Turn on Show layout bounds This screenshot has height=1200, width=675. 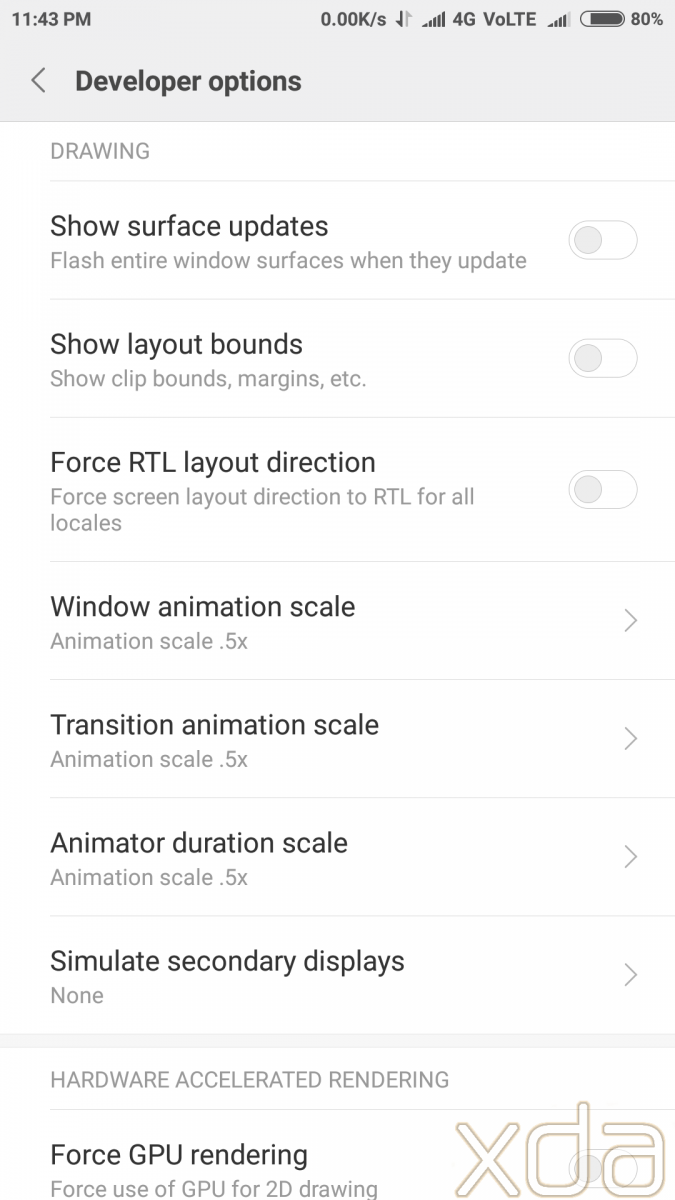(x=602, y=359)
